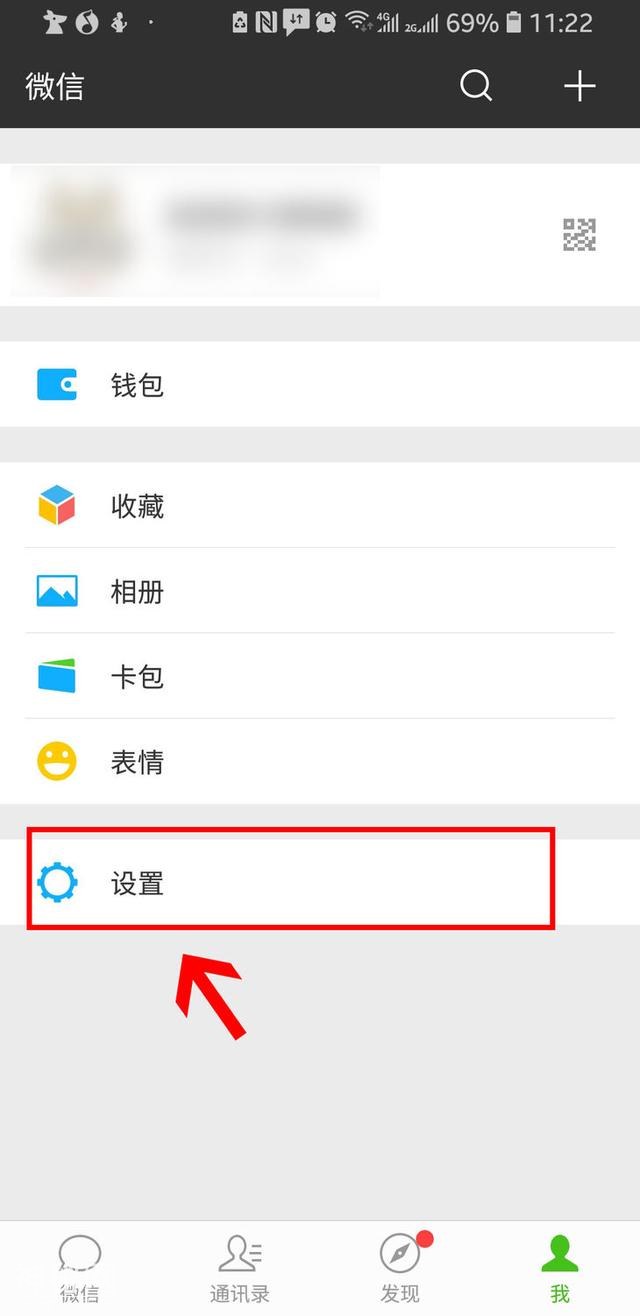Image resolution: width=640 pixels, height=1316 pixels.
Task: Open the 卡包 cards row
Action: [320, 677]
